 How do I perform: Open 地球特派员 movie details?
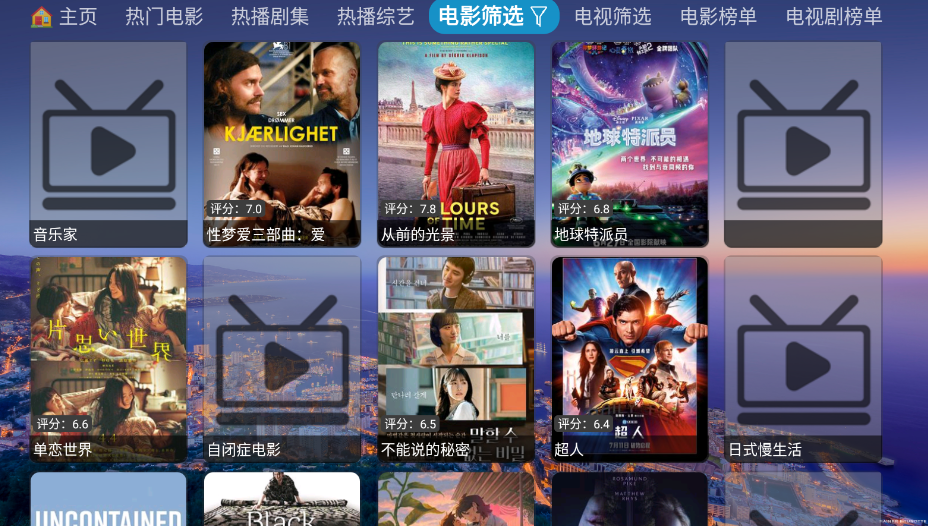630,145
